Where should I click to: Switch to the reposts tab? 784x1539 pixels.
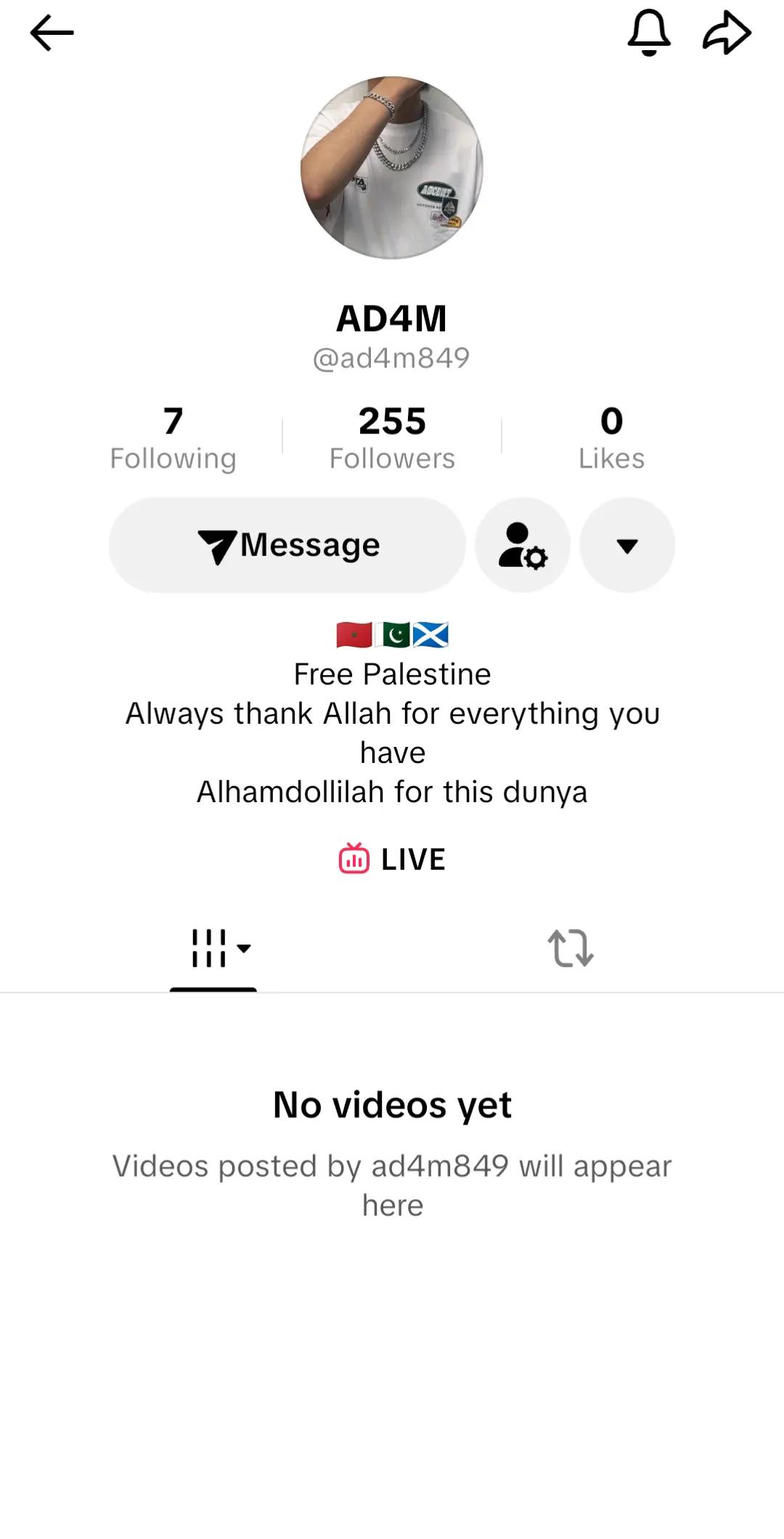point(571,948)
